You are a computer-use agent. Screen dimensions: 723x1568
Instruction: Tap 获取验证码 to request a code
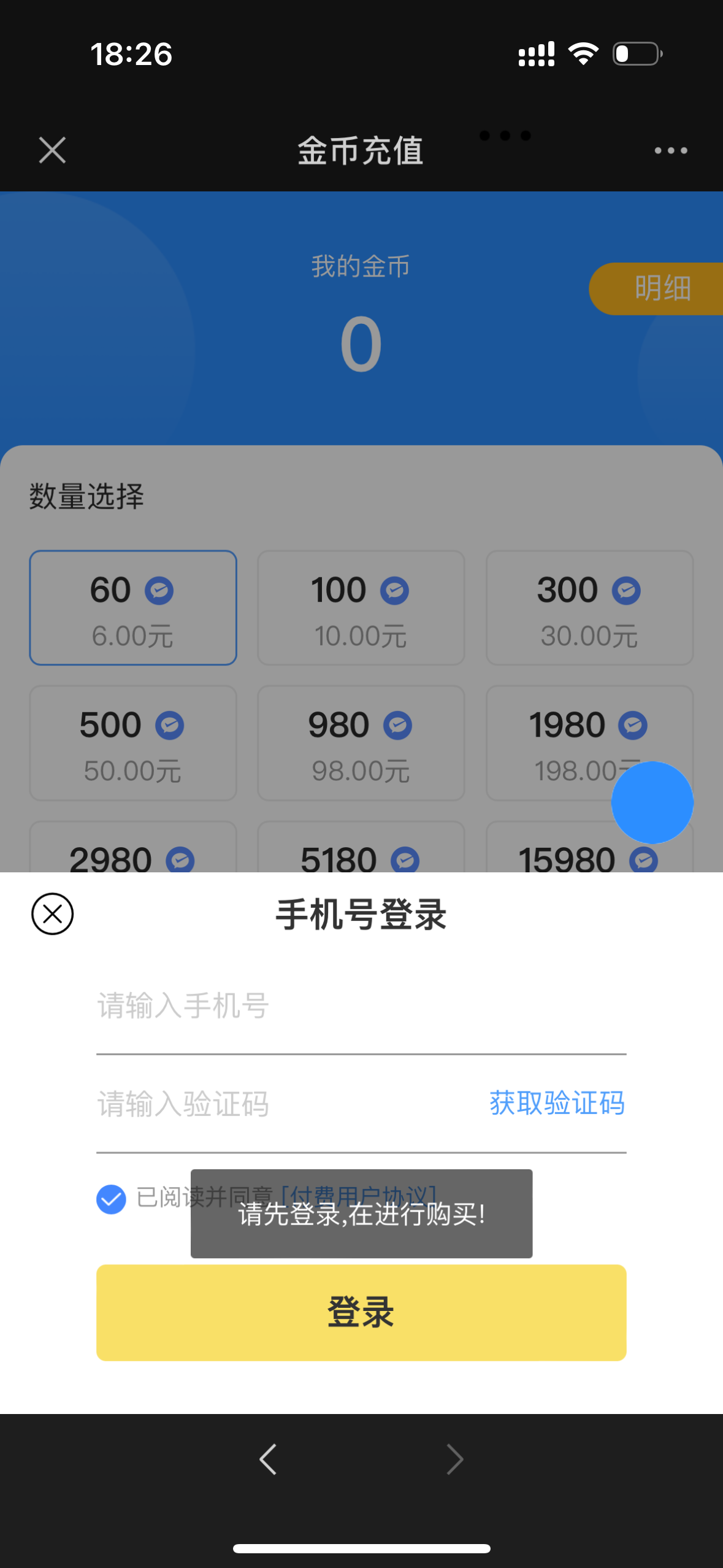tap(557, 1103)
